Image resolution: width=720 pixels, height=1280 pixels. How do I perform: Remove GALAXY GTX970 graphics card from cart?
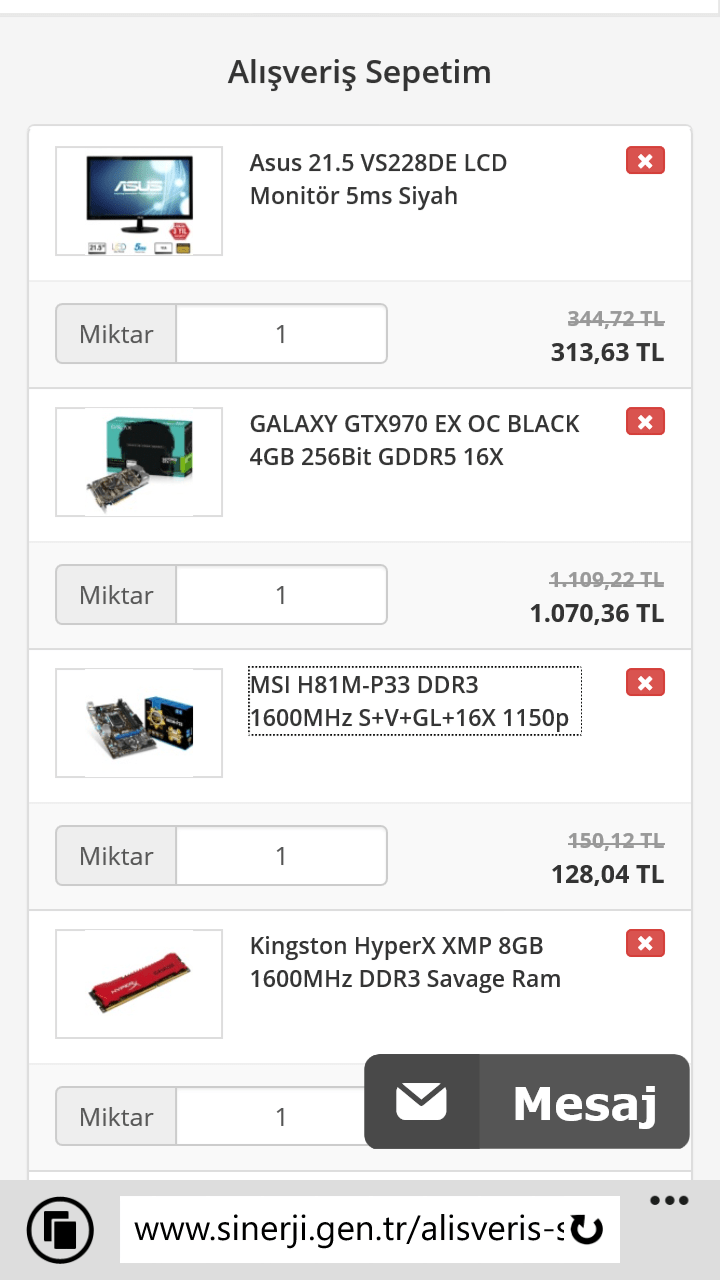(645, 422)
